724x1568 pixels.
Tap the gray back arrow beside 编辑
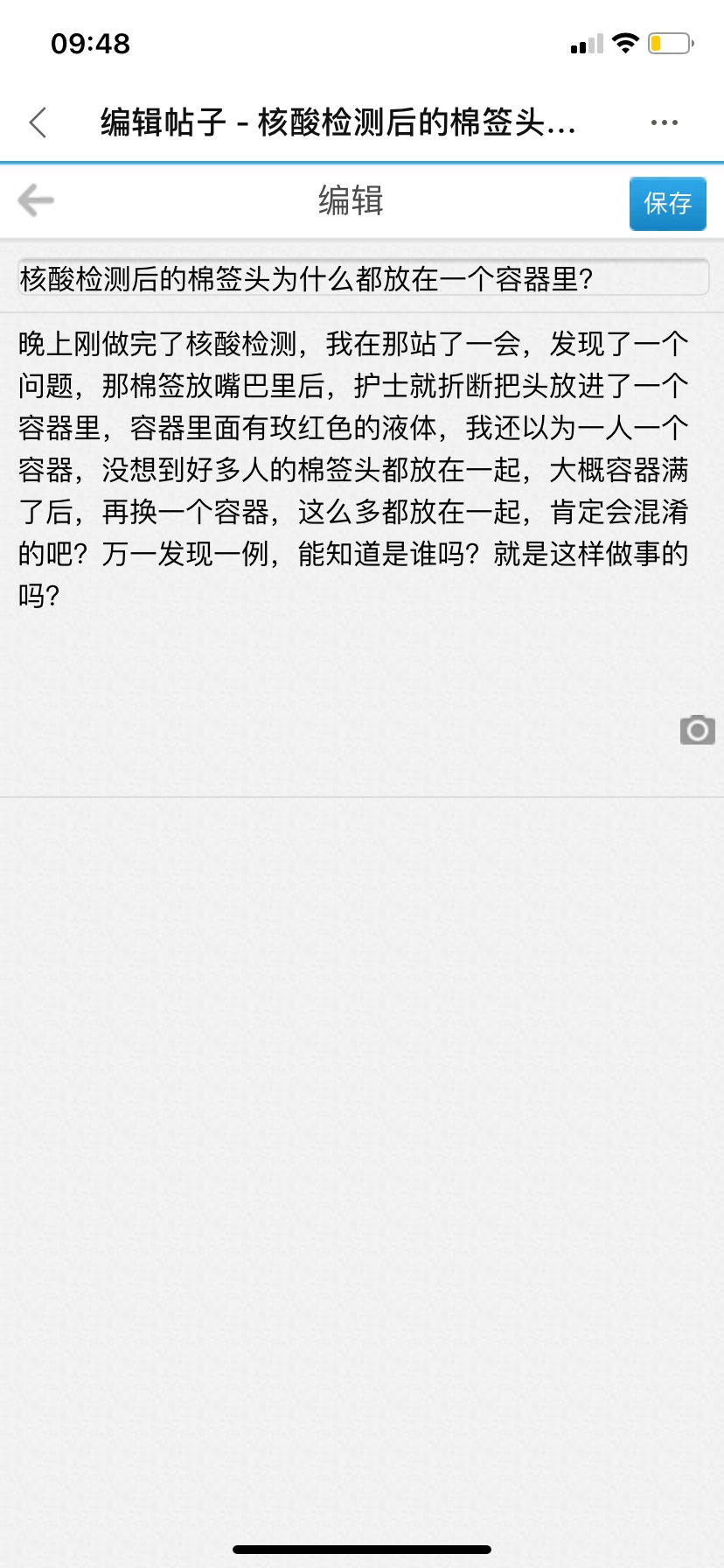[x=36, y=200]
